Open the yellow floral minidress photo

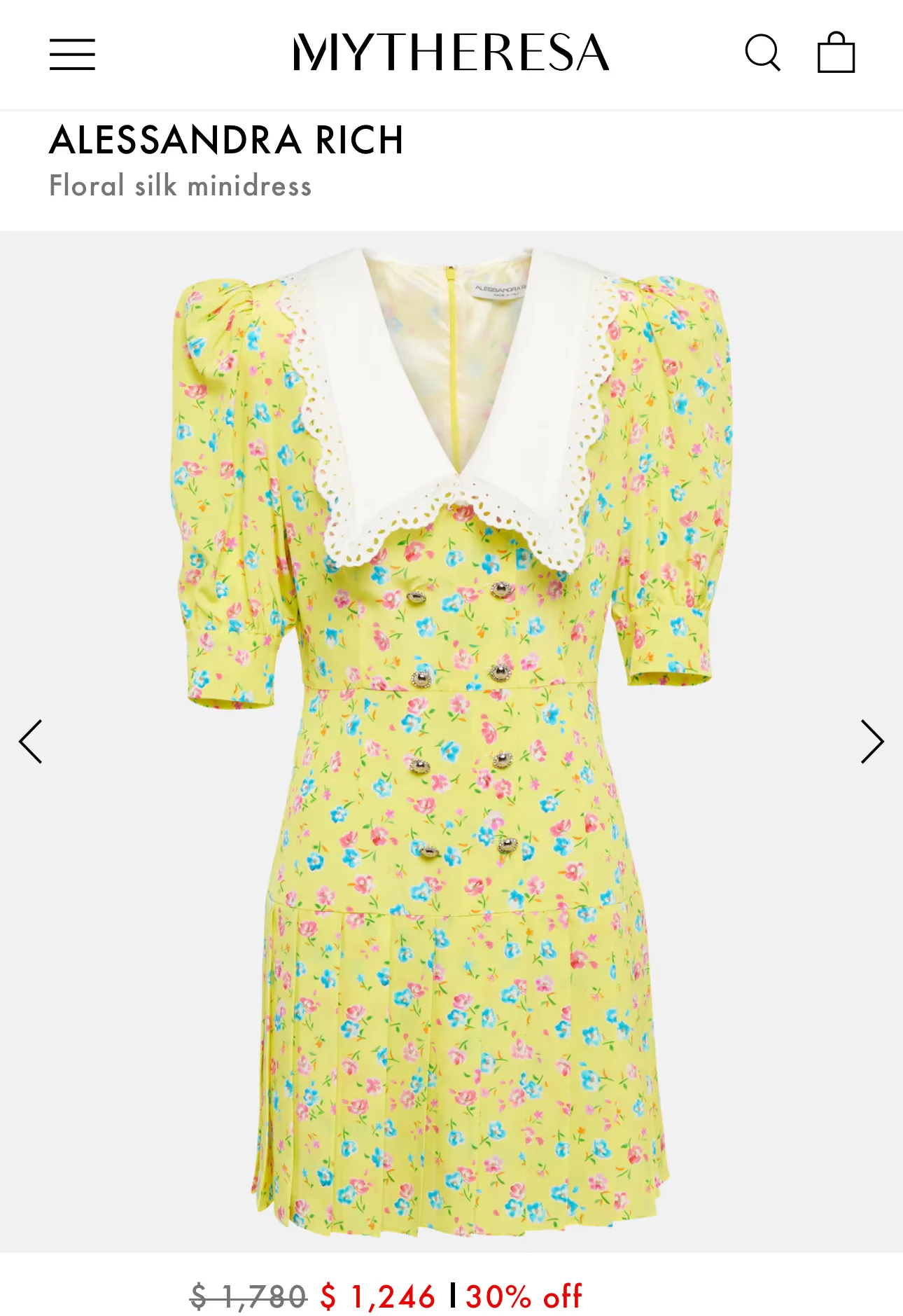(x=451, y=741)
